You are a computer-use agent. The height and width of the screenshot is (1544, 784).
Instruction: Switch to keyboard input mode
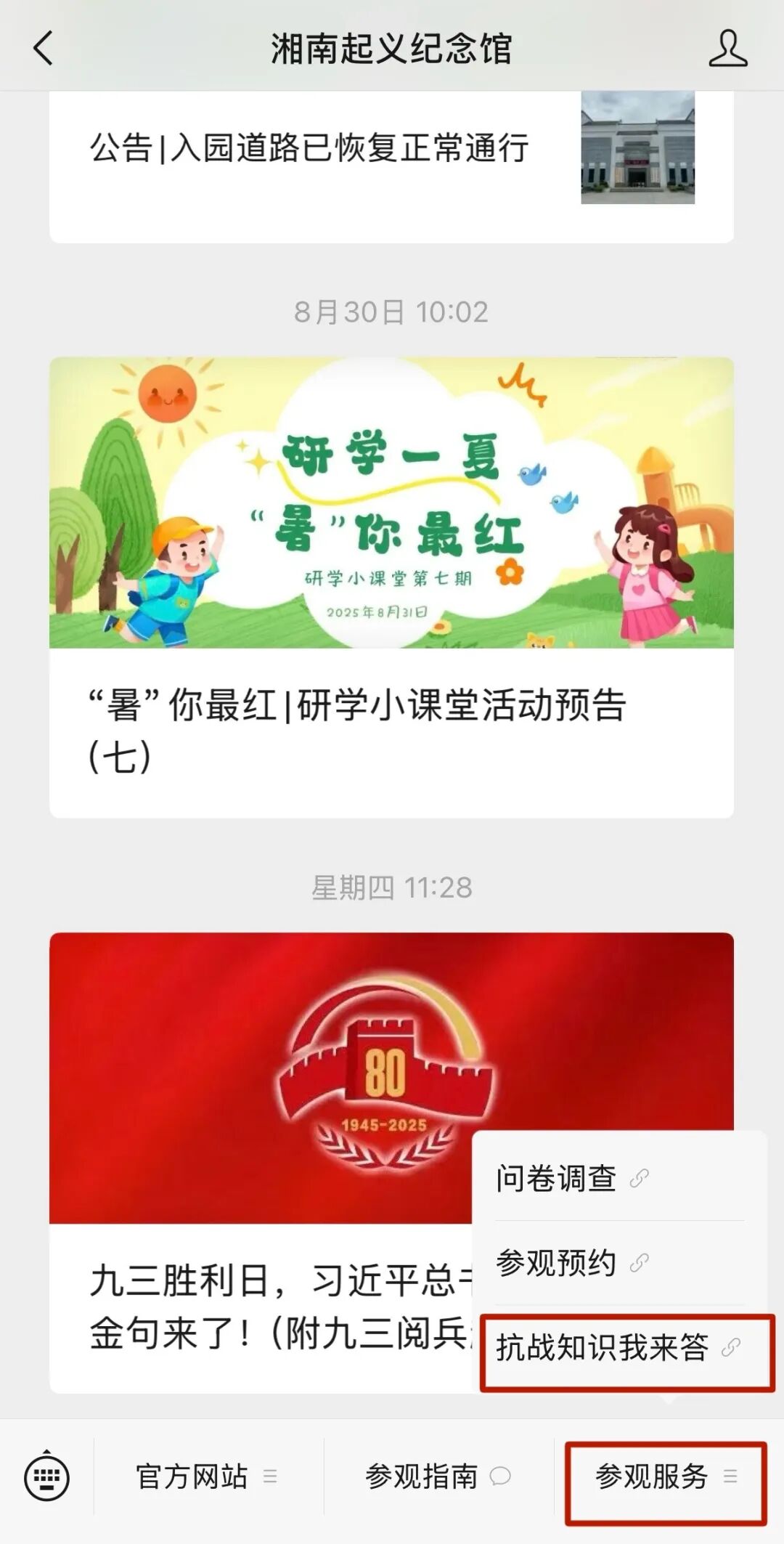(x=47, y=1477)
